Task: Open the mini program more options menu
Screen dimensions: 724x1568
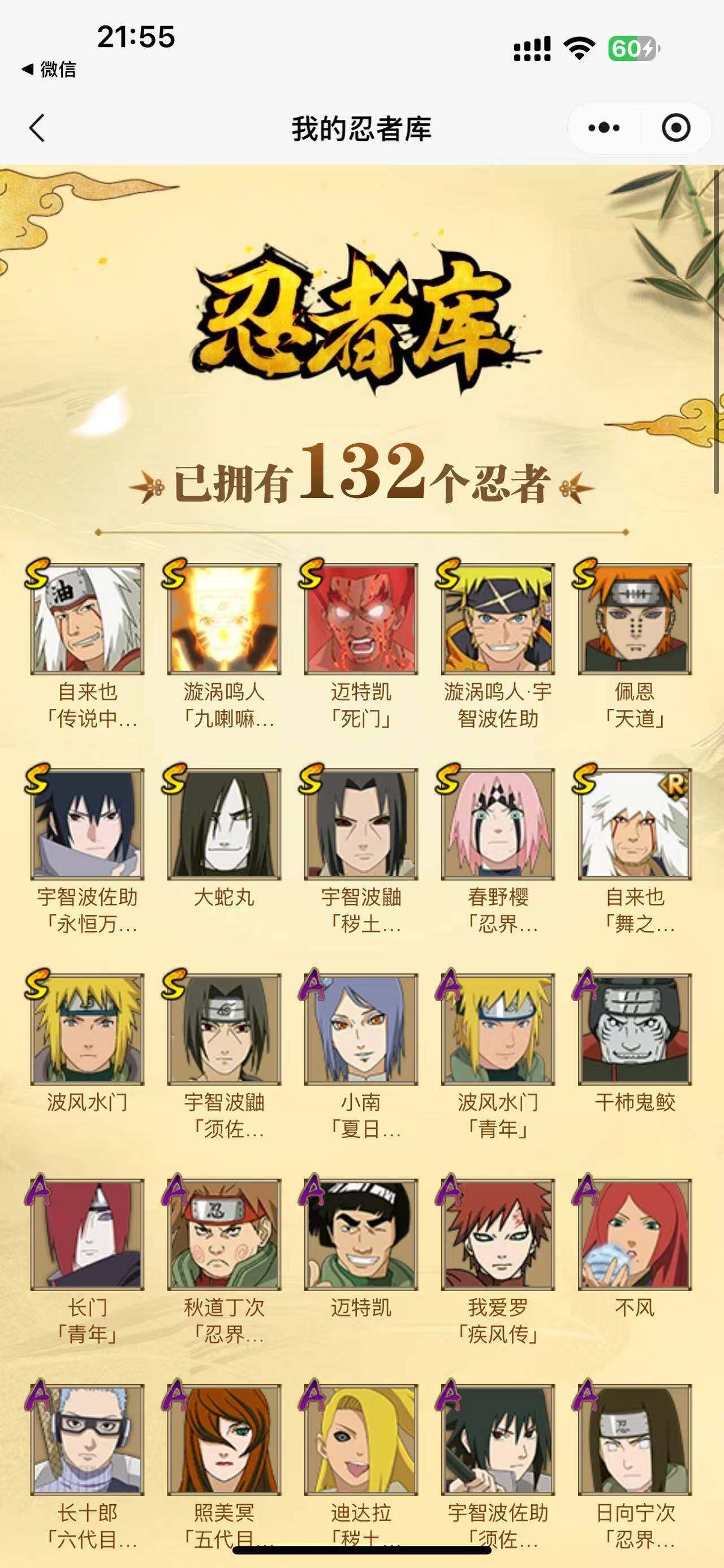Action: pyautogui.click(x=604, y=128)
